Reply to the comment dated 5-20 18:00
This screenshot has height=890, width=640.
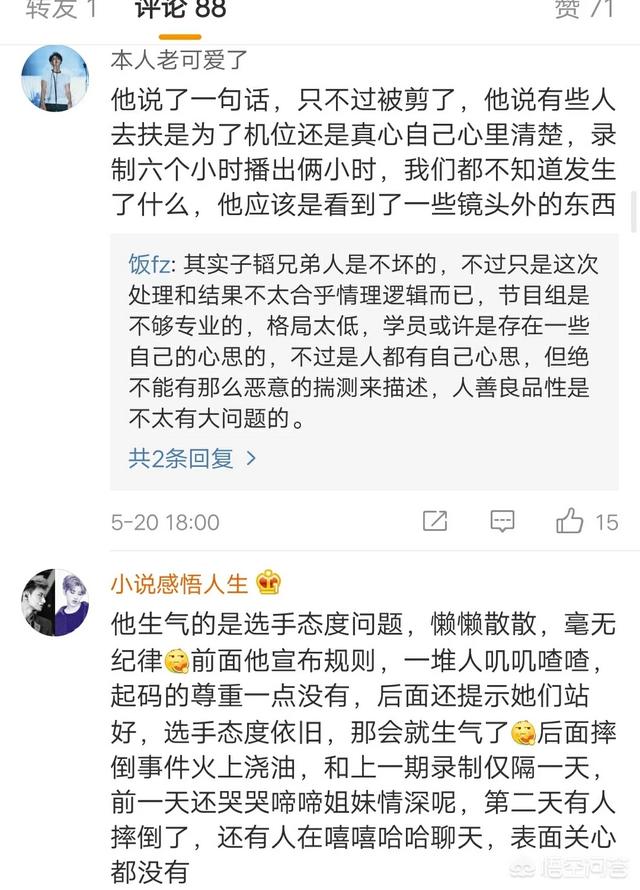tap(502, 521)
